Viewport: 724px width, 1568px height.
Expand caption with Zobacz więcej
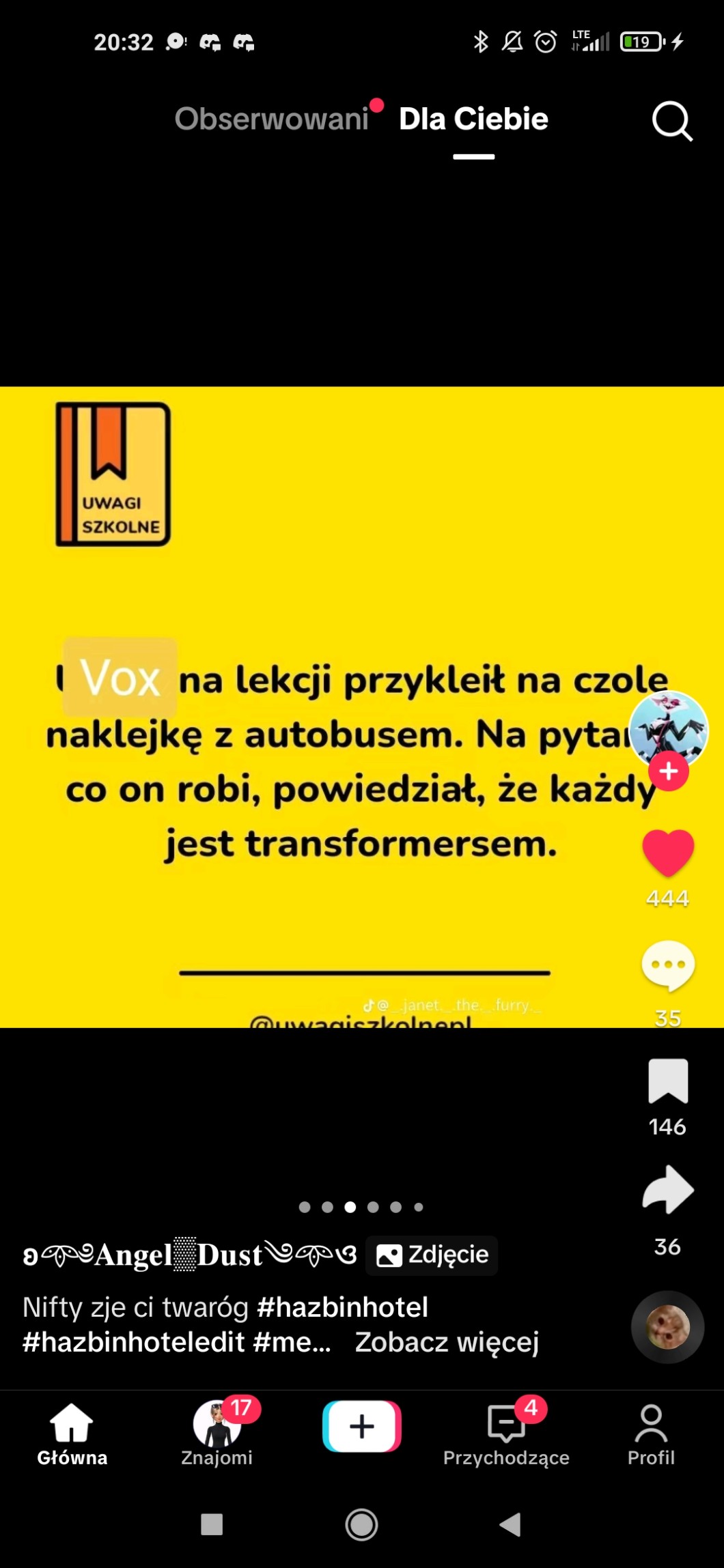447,1342
